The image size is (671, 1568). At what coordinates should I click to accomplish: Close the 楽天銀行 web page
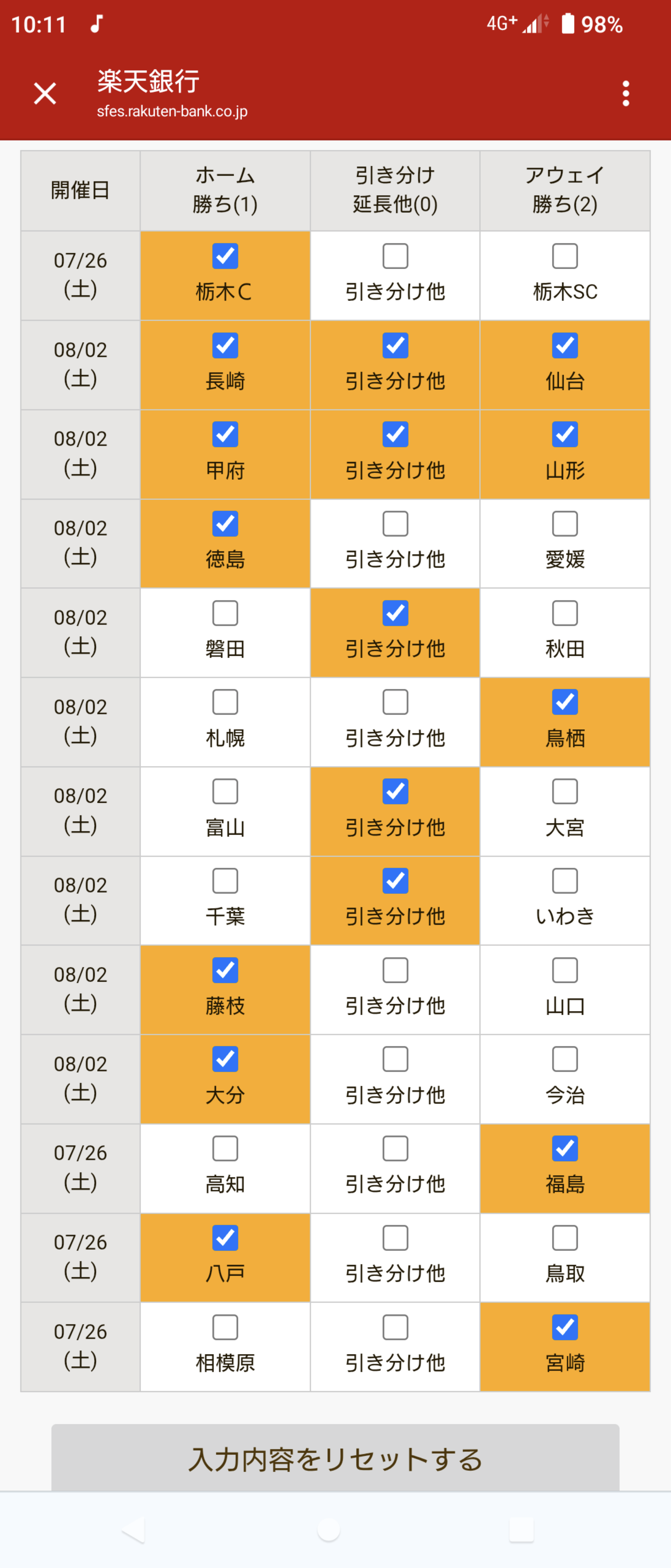(45, 94)
